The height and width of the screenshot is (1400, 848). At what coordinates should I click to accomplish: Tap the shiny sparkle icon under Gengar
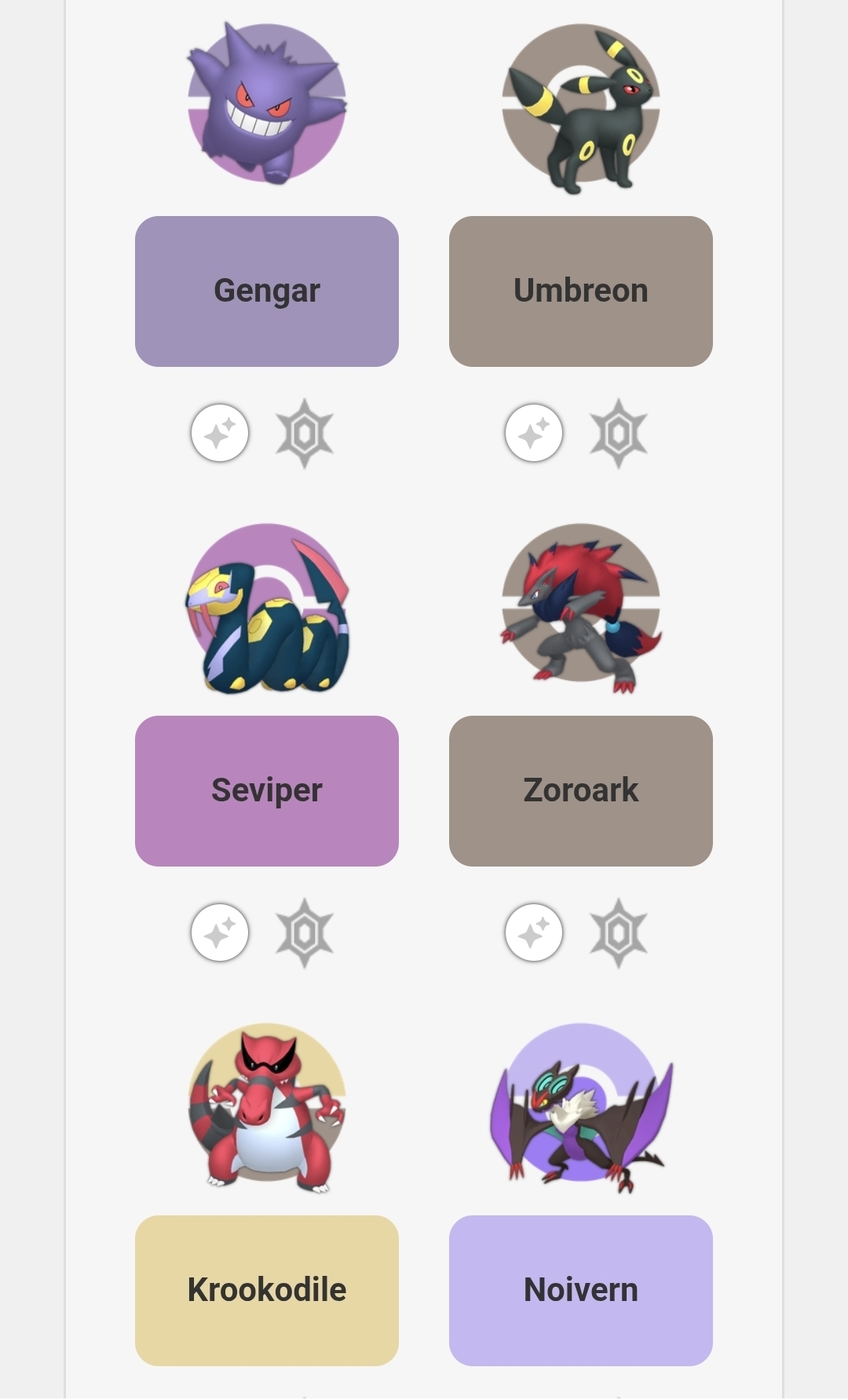pos(220,433)
